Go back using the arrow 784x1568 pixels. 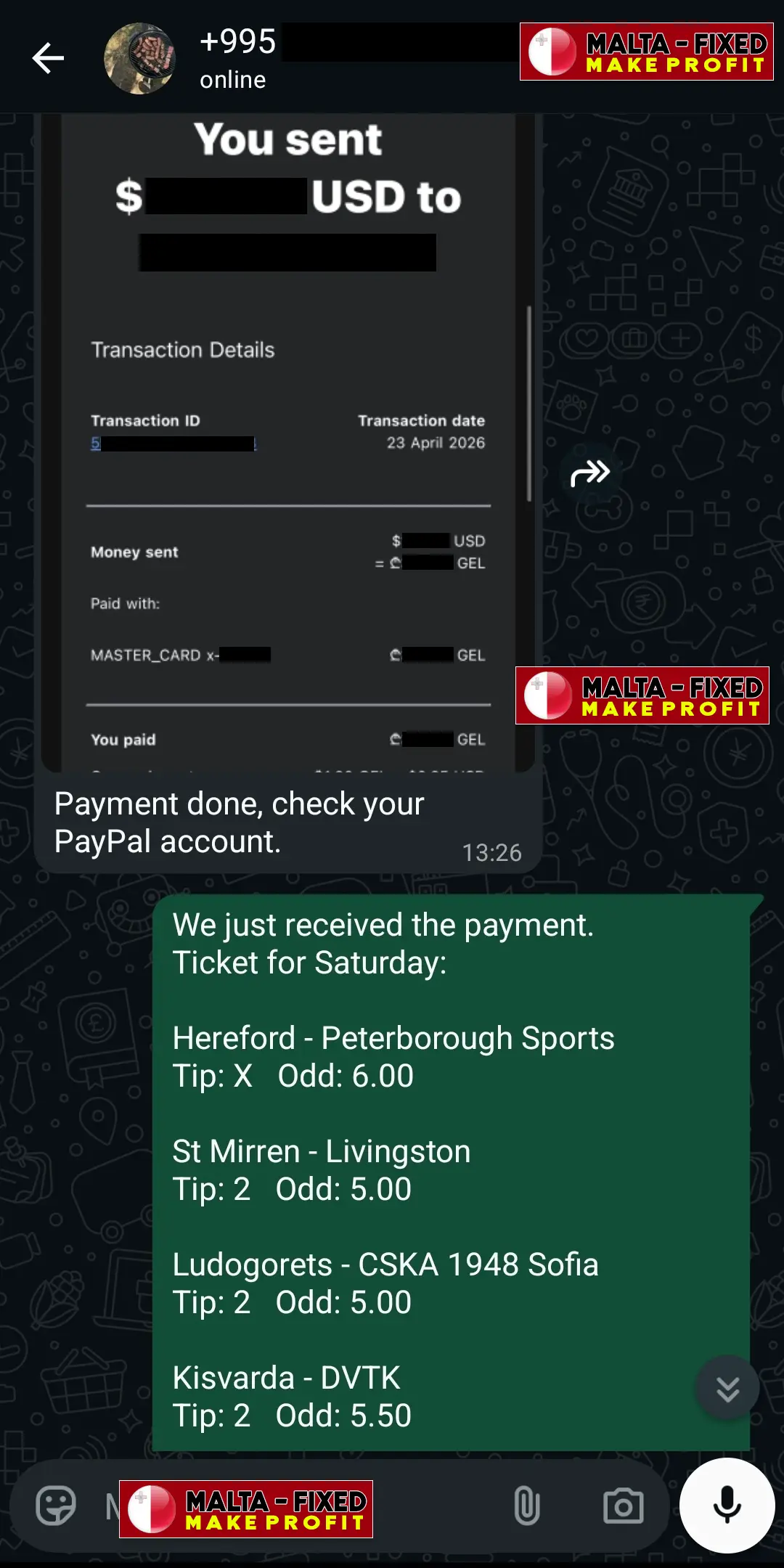48,58
